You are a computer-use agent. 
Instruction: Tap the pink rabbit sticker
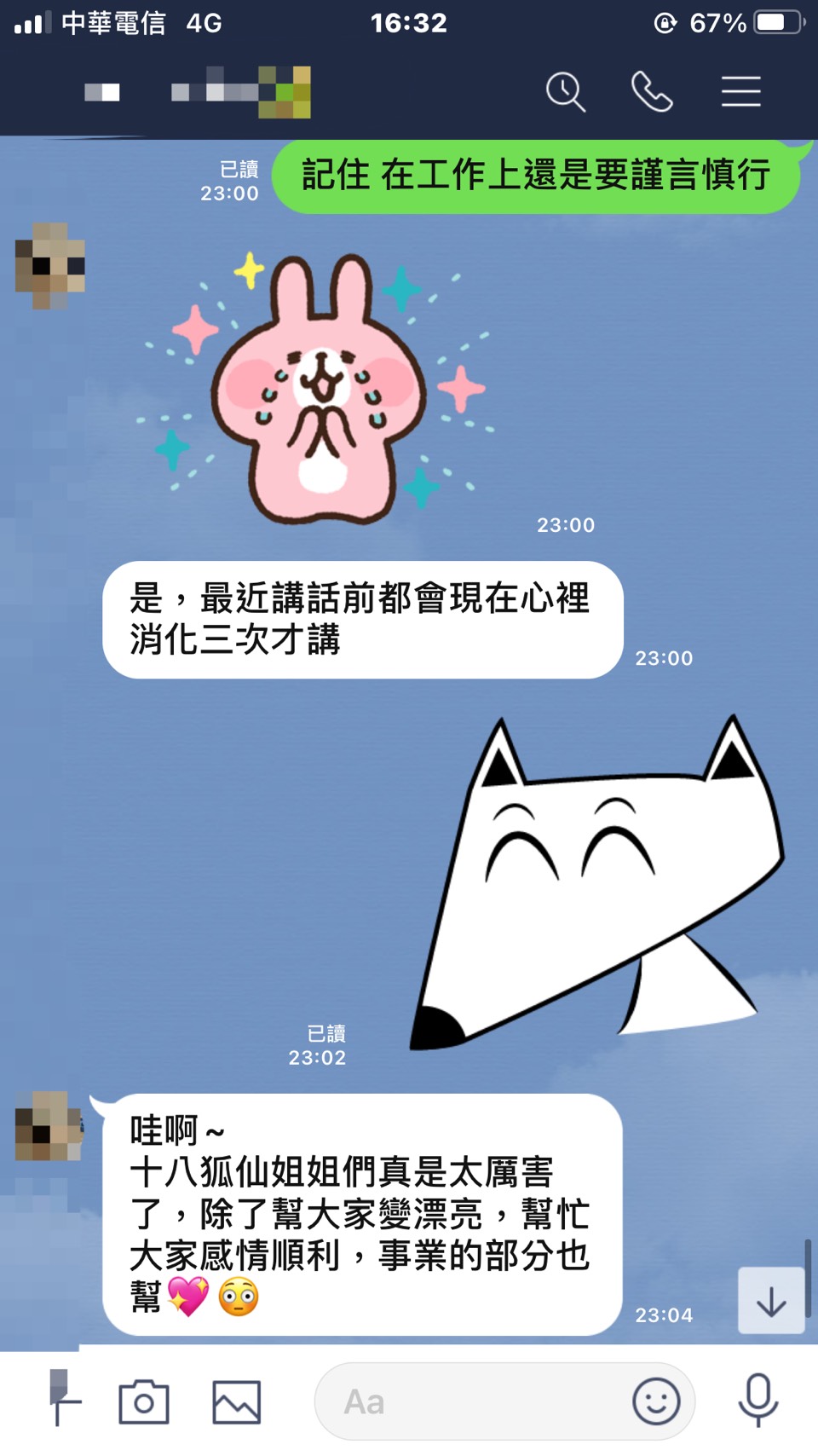pos(320,388)
